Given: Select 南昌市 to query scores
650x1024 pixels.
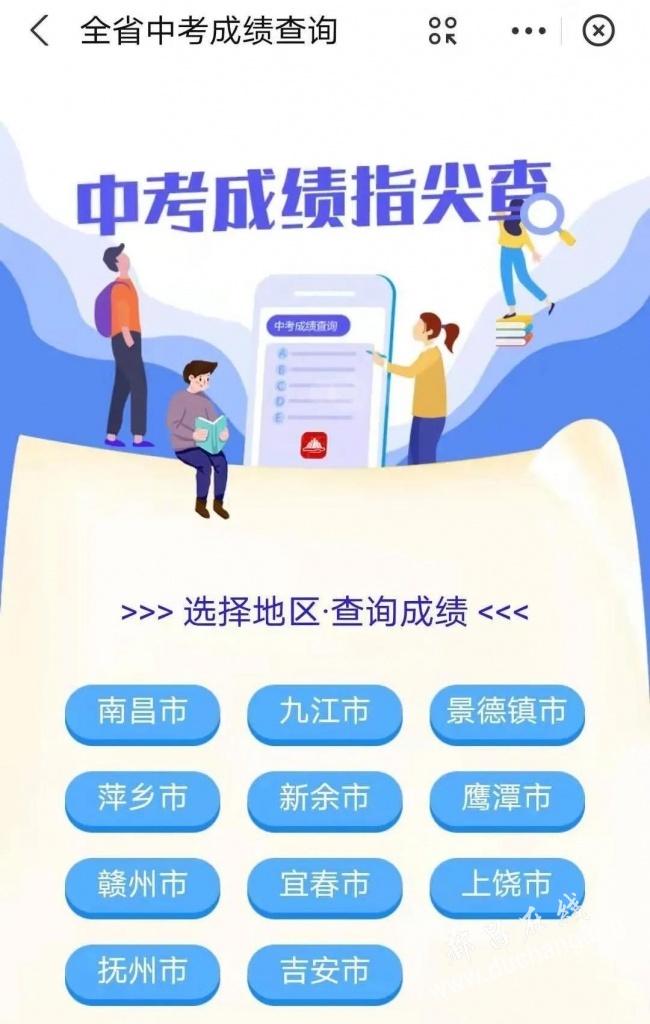Looking at the screenshot, I should click(142, 712).
